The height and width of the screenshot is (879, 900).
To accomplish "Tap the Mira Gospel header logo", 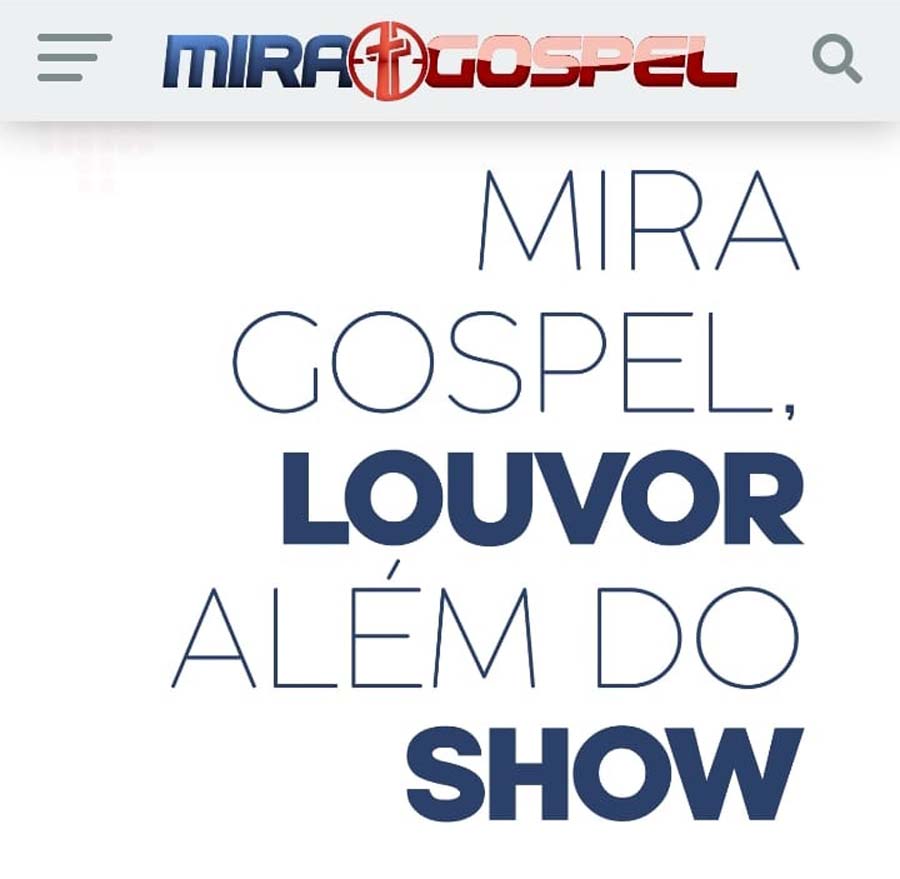I will [450, 62].
